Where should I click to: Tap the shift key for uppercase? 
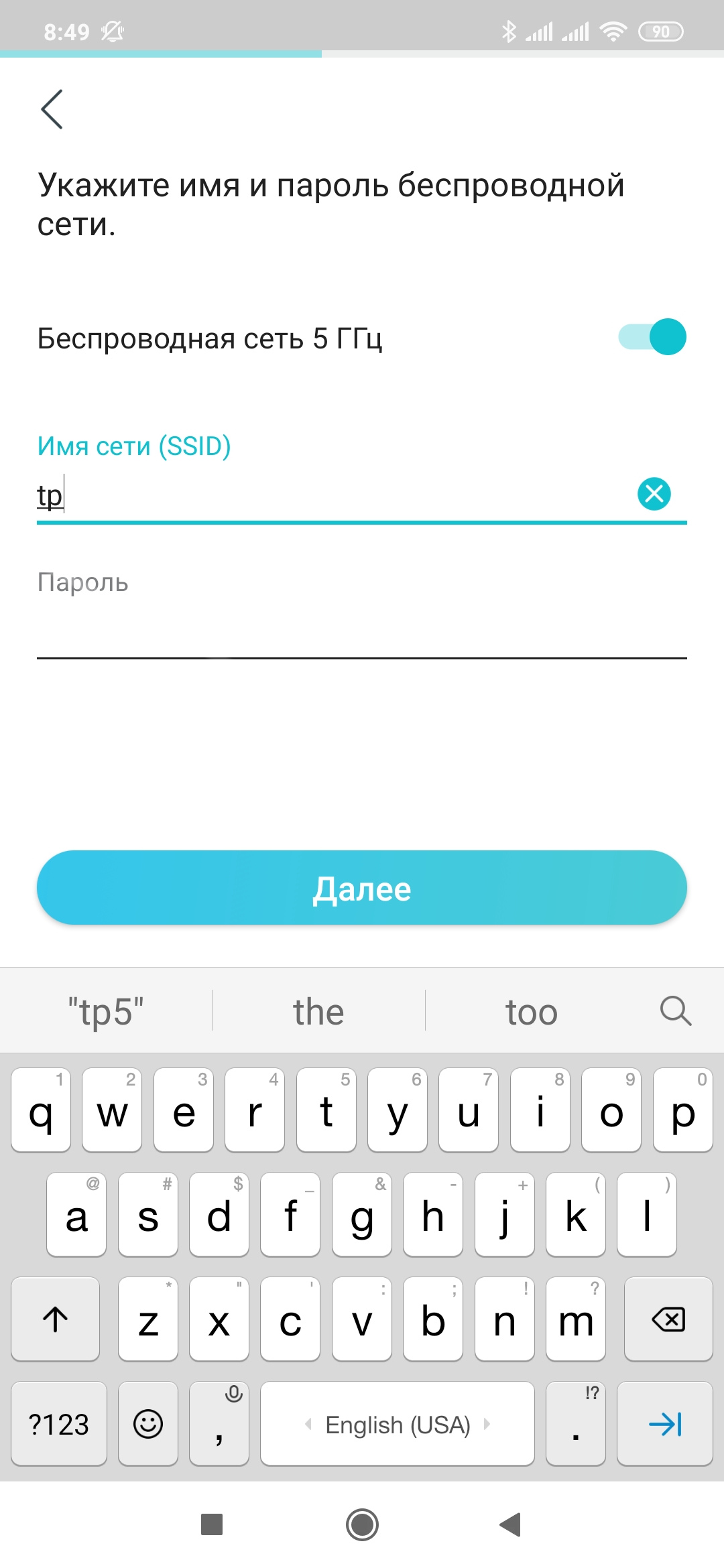click(56, 1319)
